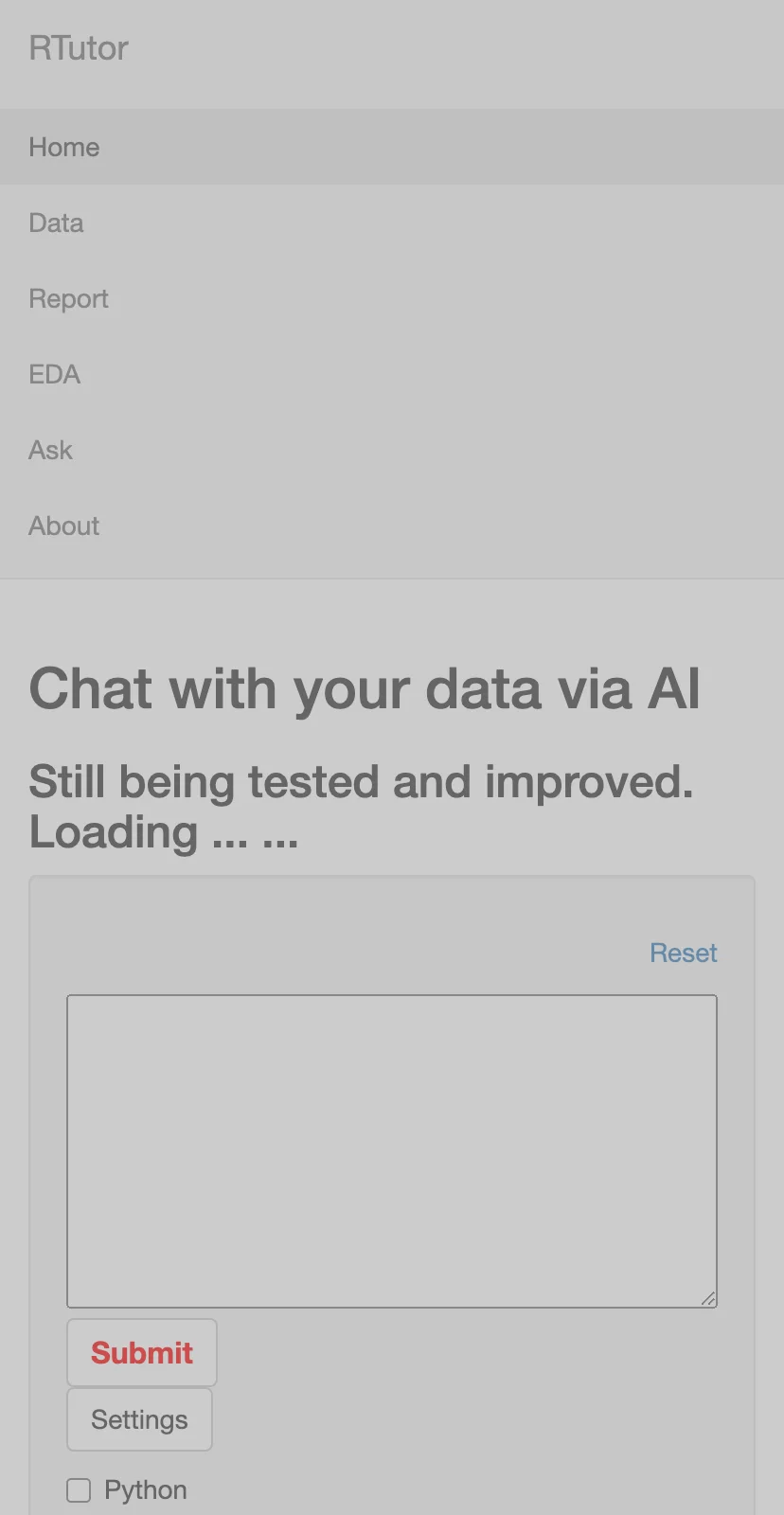Focus the large request text area
This screenshot has width=784, height=1515.
coord(392,1151)
